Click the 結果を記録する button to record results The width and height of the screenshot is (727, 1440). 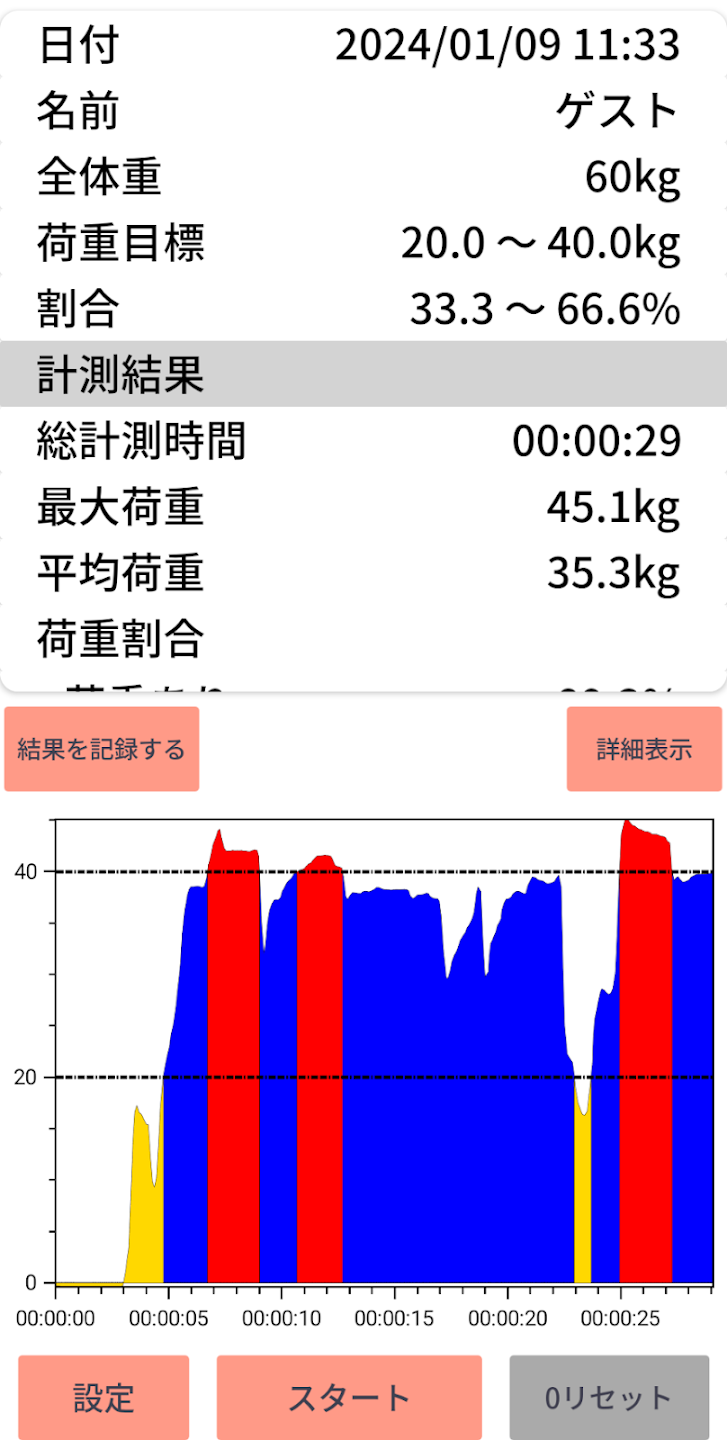point(101,749)
